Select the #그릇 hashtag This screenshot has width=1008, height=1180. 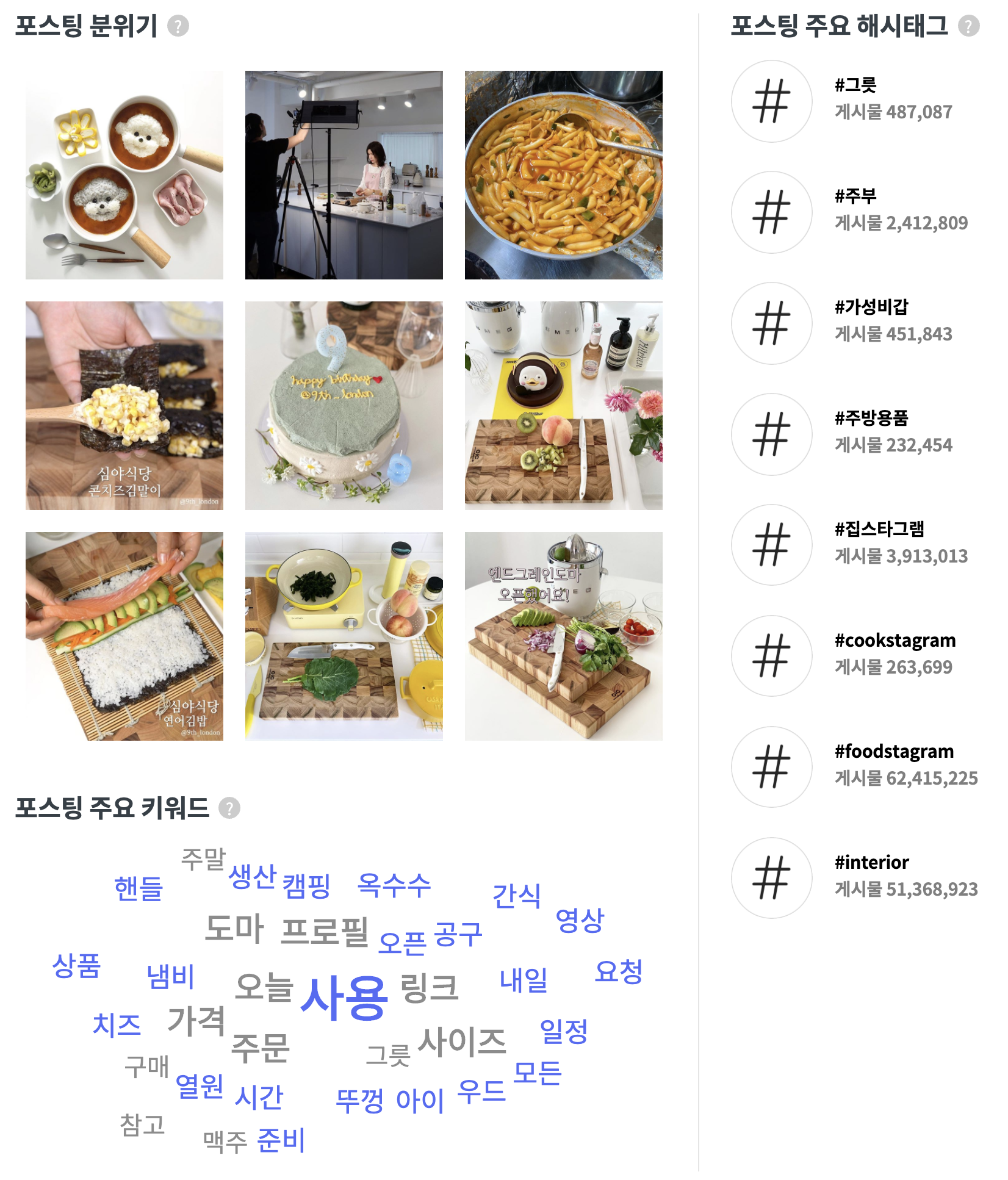tap(855, 85)
